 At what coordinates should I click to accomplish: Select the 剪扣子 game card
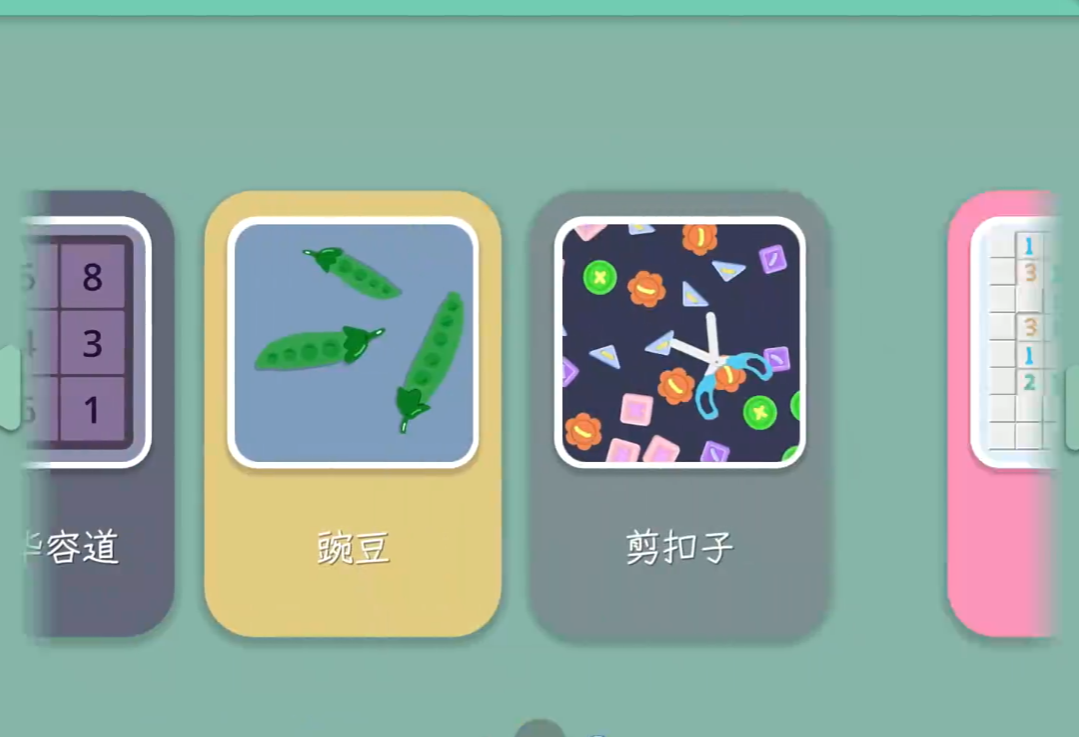(x=679, y=412)
